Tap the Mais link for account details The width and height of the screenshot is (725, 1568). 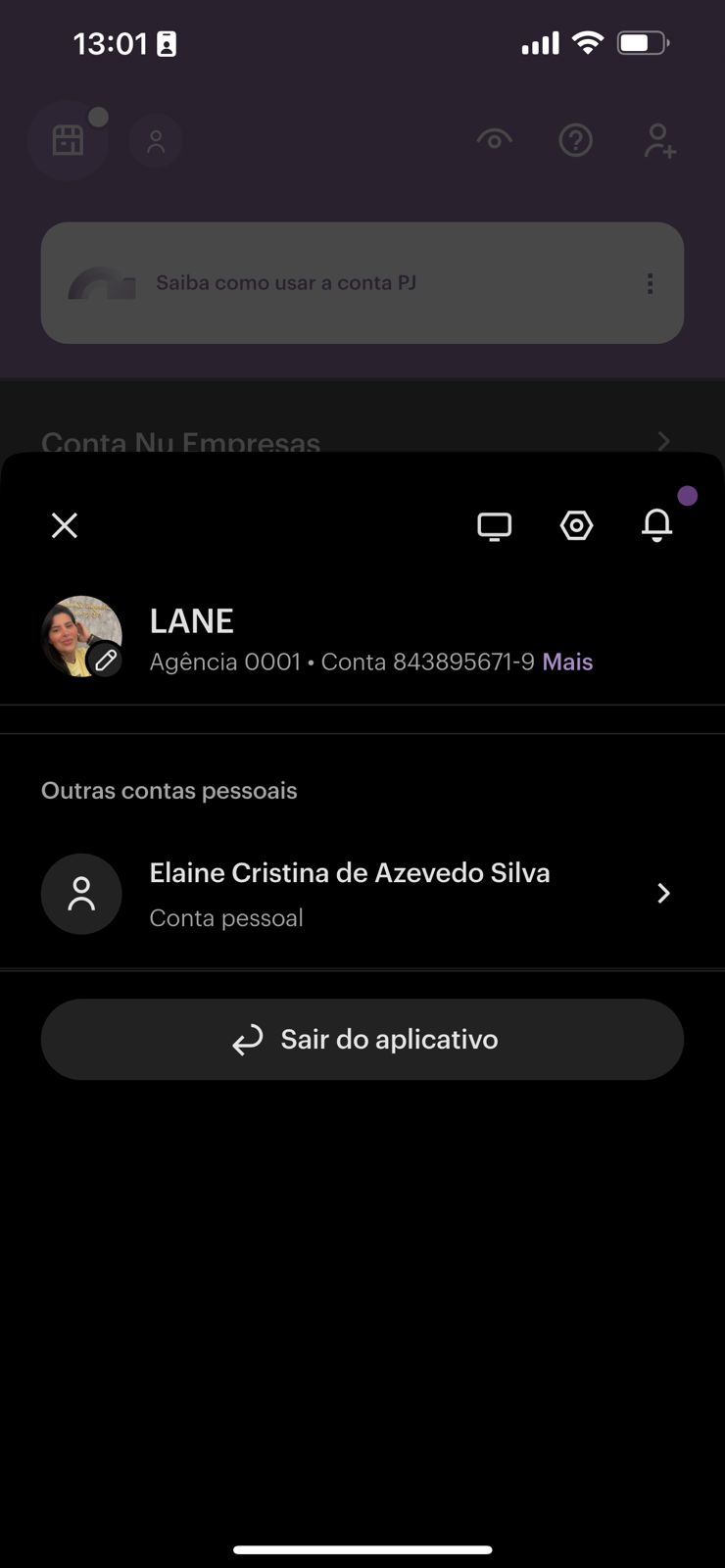pyautogui.click(x=567, y=662)
